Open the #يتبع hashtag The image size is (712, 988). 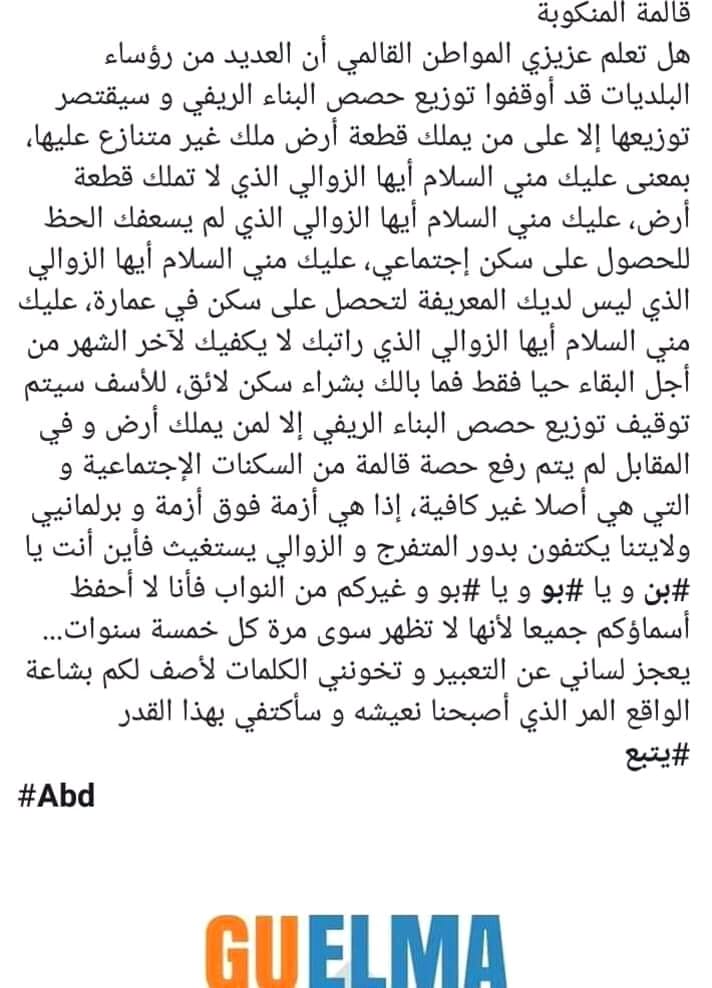click(x=658, y=755)
